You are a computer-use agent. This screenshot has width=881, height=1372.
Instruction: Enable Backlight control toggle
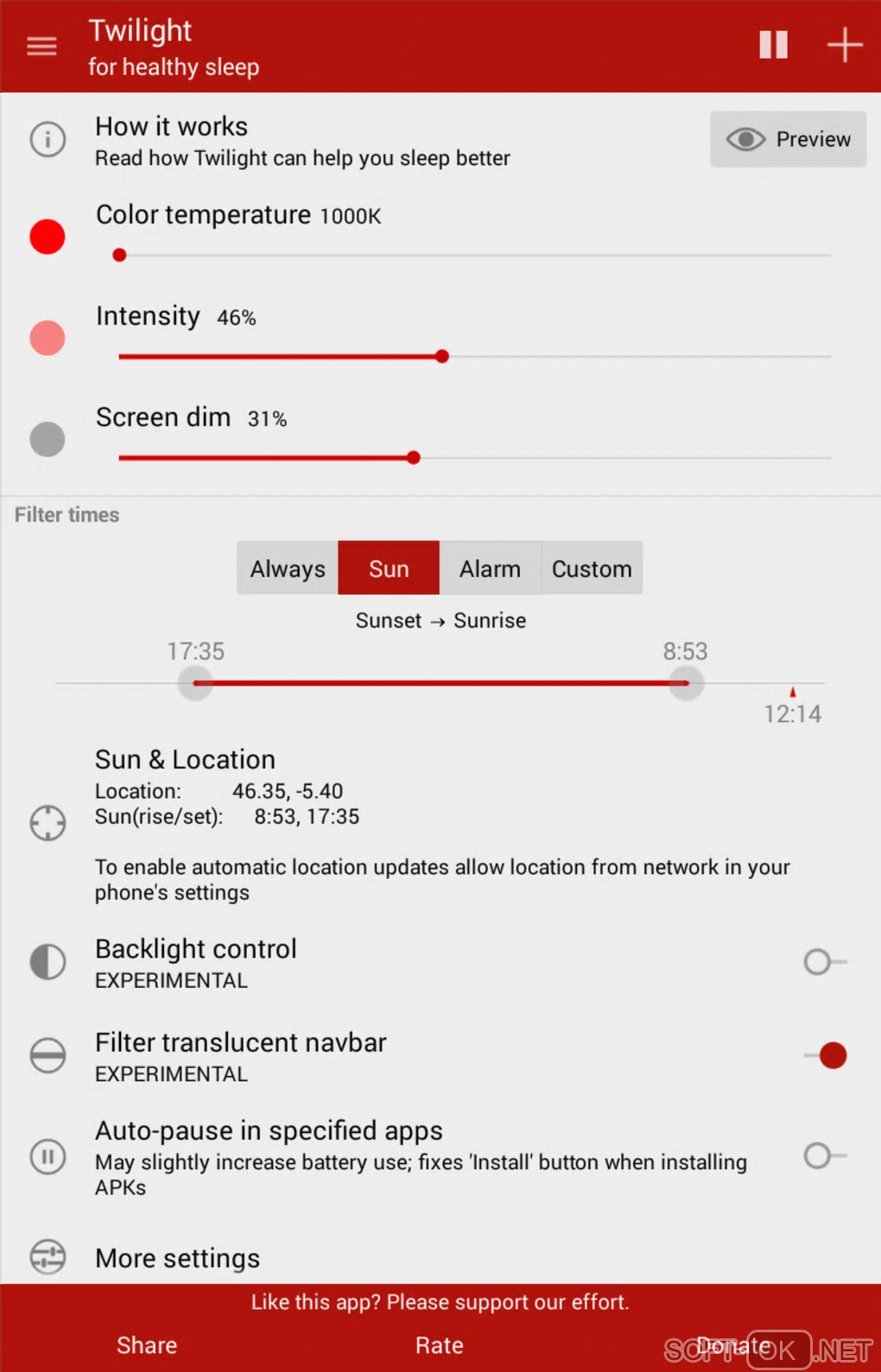(824, 962)
